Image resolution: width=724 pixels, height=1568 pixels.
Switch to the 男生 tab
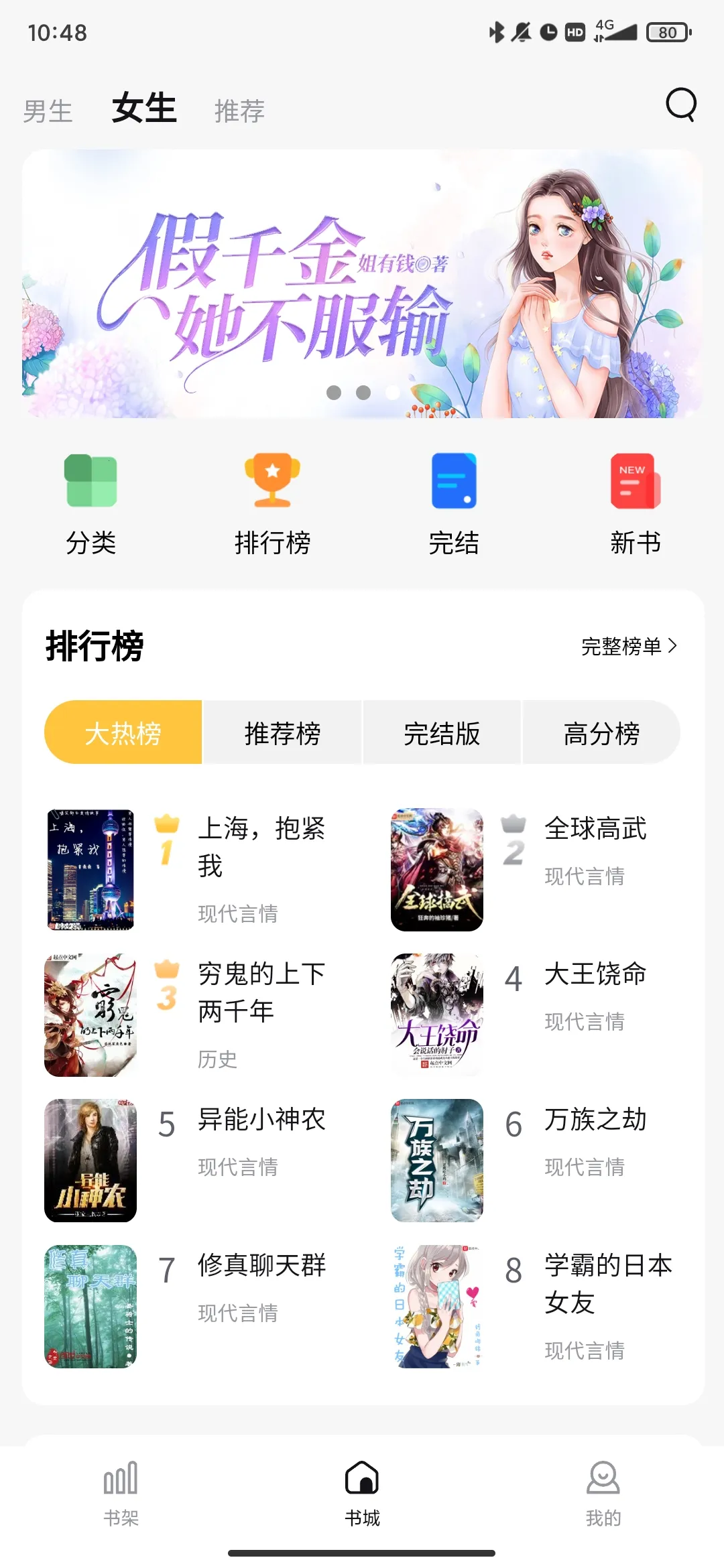(x=47, y=111)
